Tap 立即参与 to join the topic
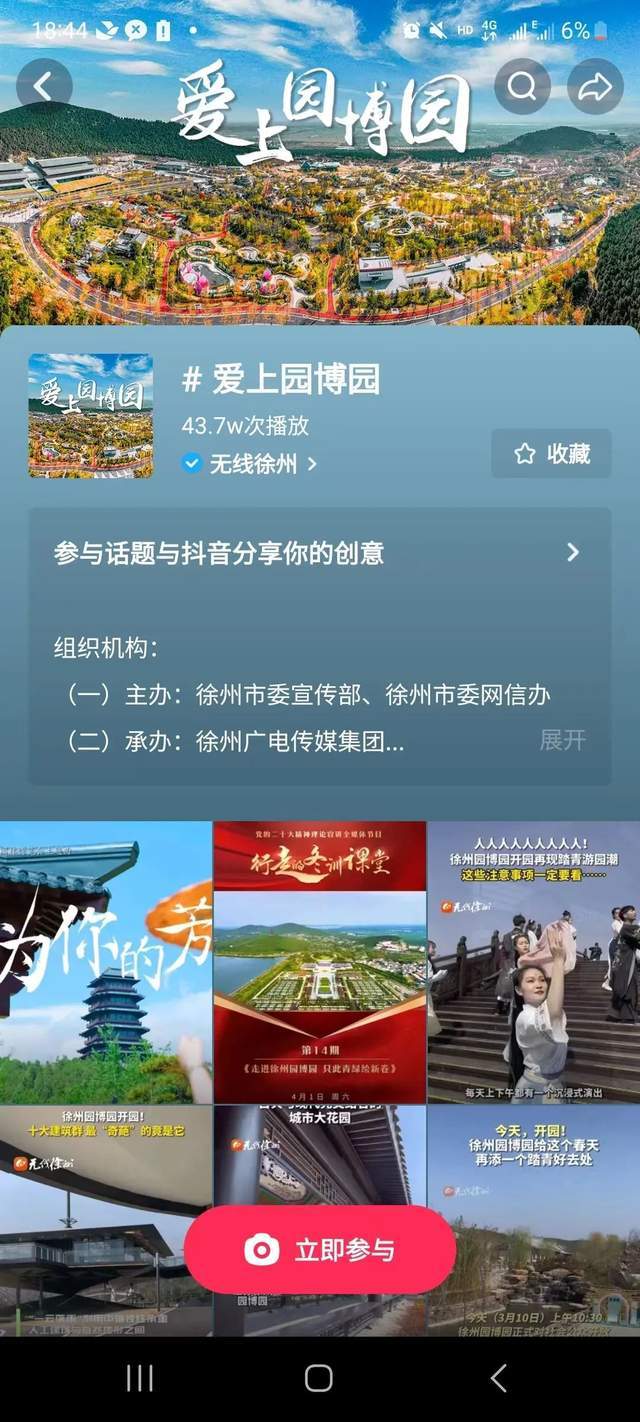This screenshot has height=1422, width=640. [320, 1250]
